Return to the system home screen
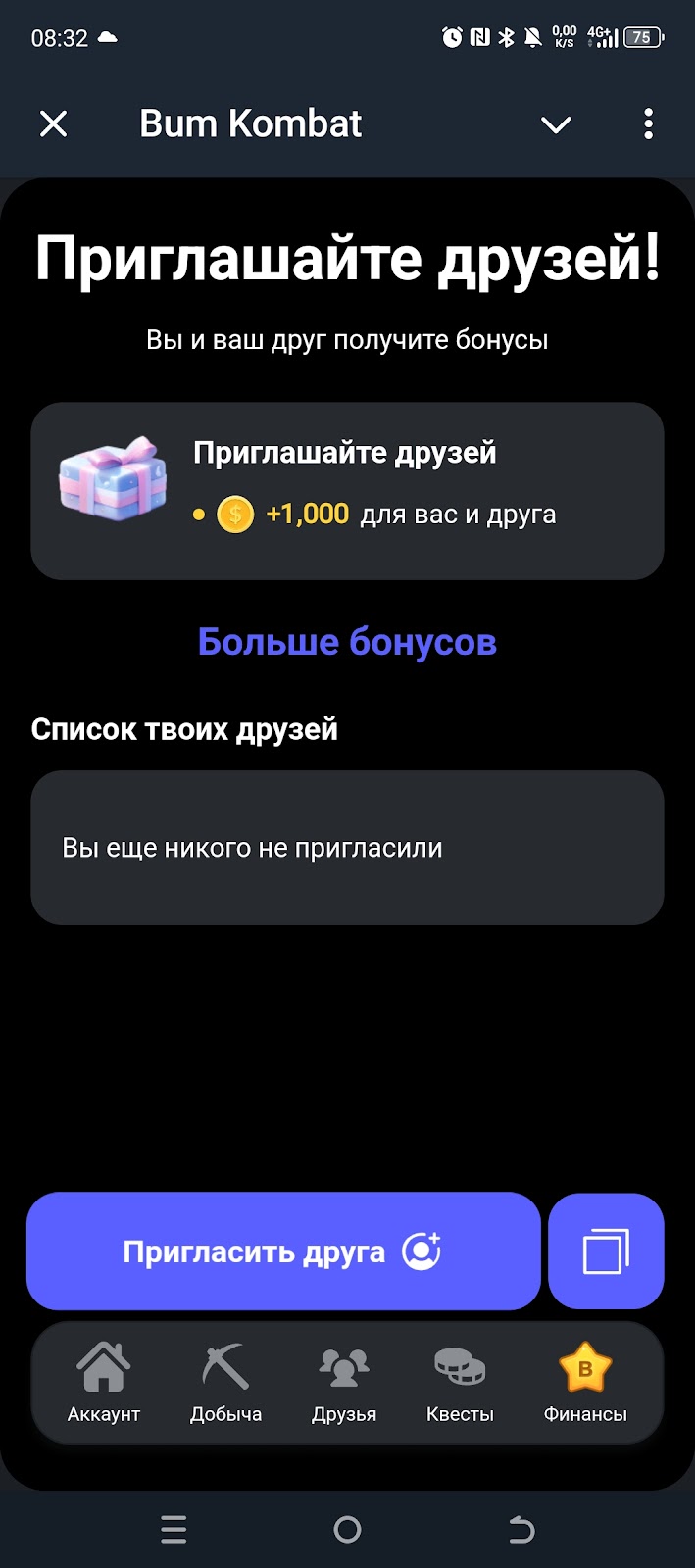695x1568 pixels. [347, 1529]
